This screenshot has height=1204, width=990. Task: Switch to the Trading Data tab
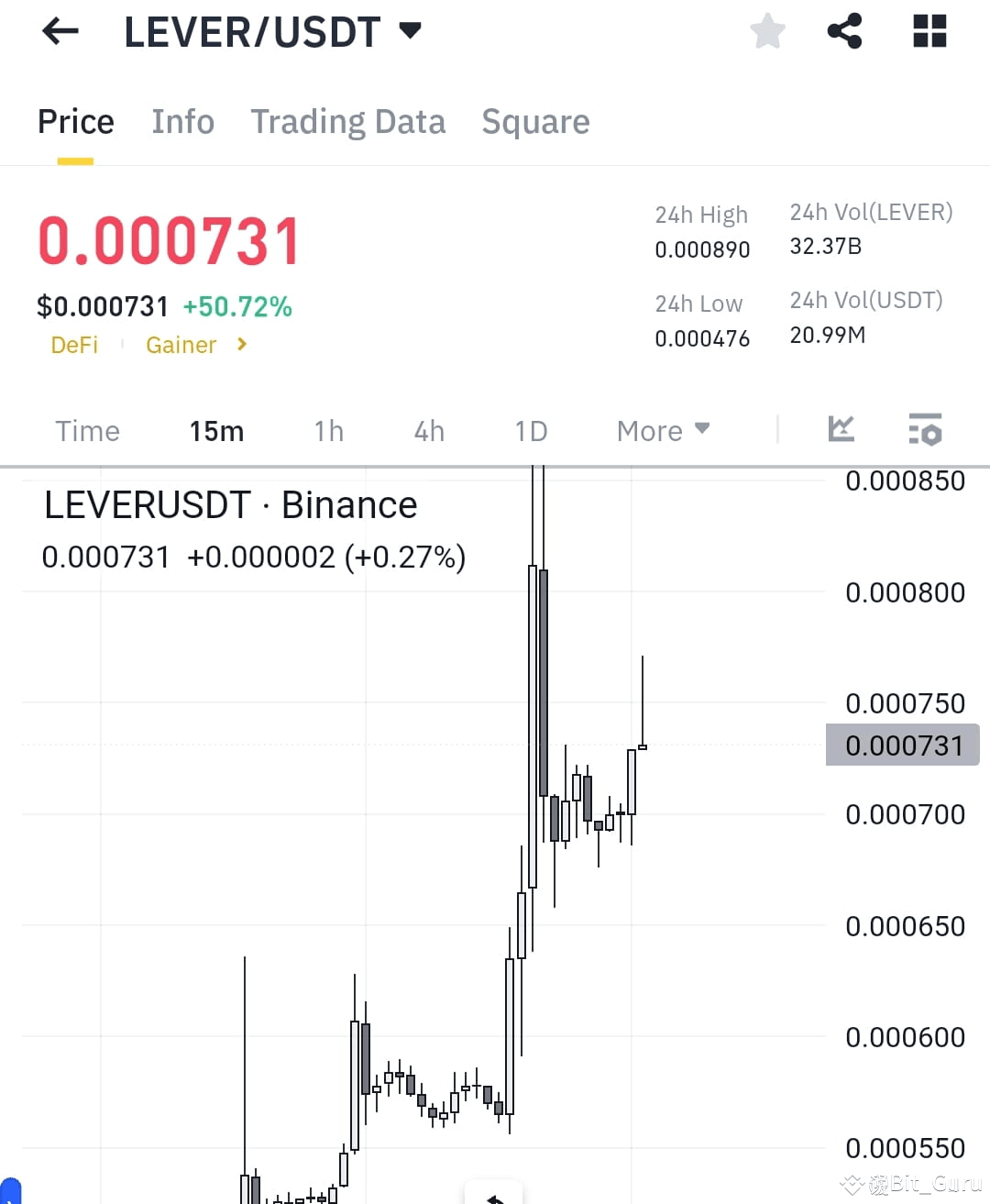[x=348, y=121]
